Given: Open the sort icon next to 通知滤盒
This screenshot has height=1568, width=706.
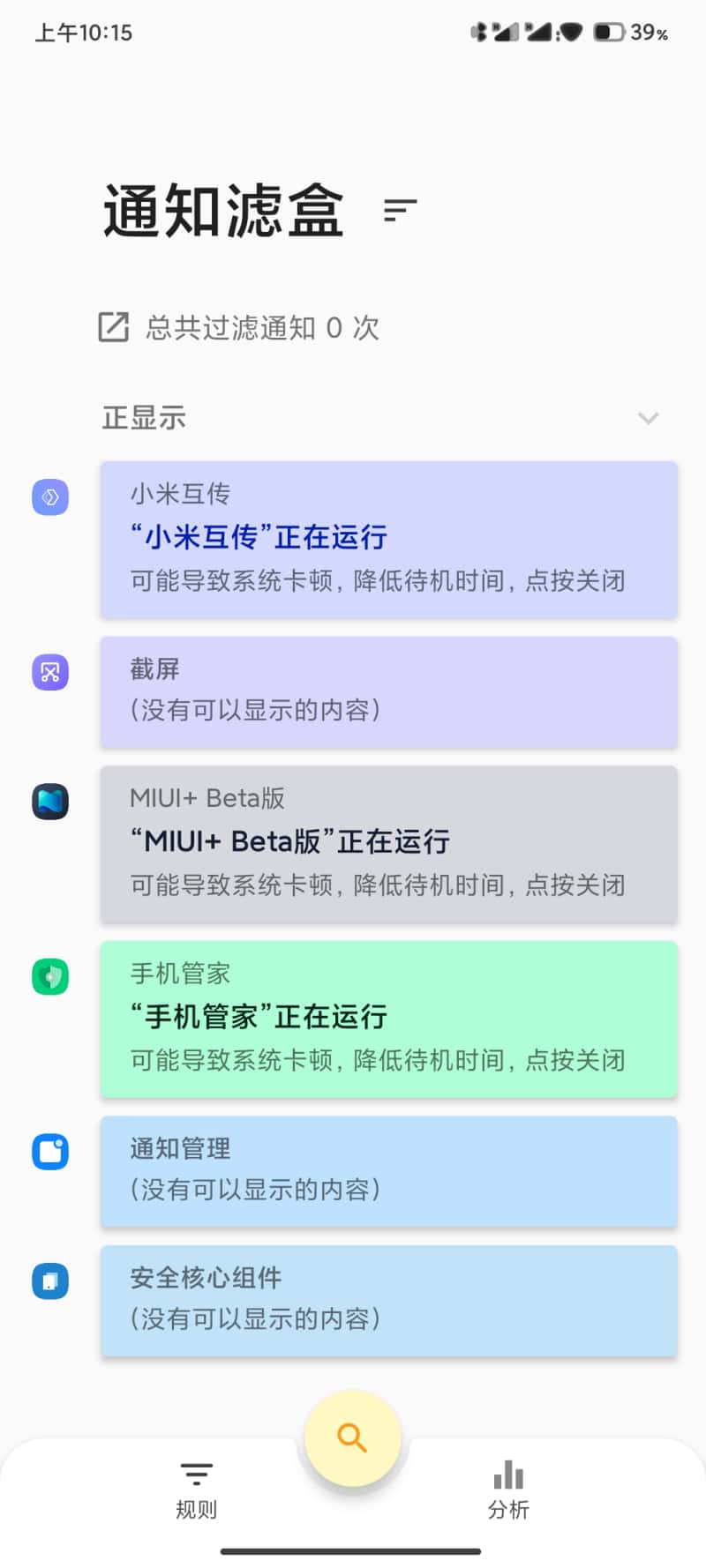Looking at the screenshot, I should [x=400, y=210].
